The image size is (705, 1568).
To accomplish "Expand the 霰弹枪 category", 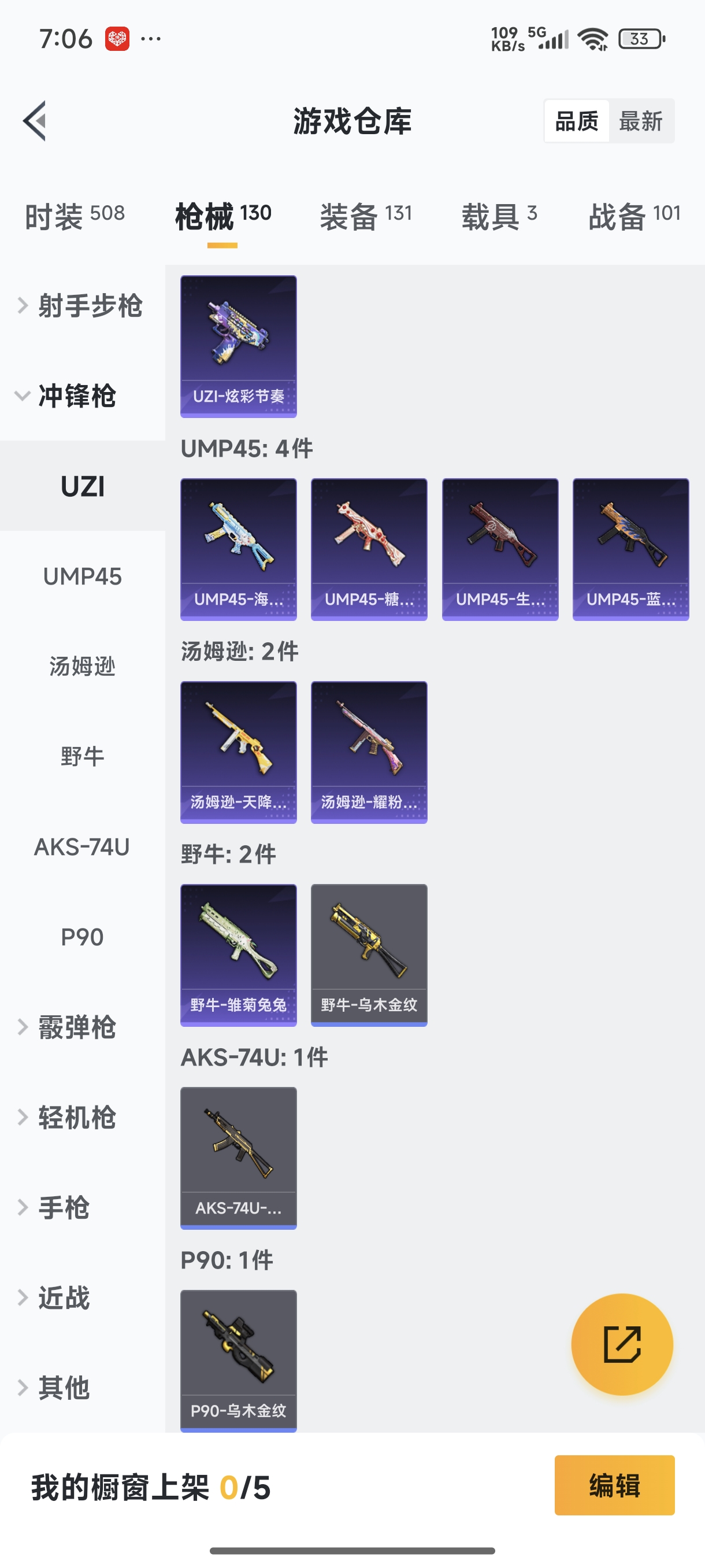I will [x=76, y=1027].
